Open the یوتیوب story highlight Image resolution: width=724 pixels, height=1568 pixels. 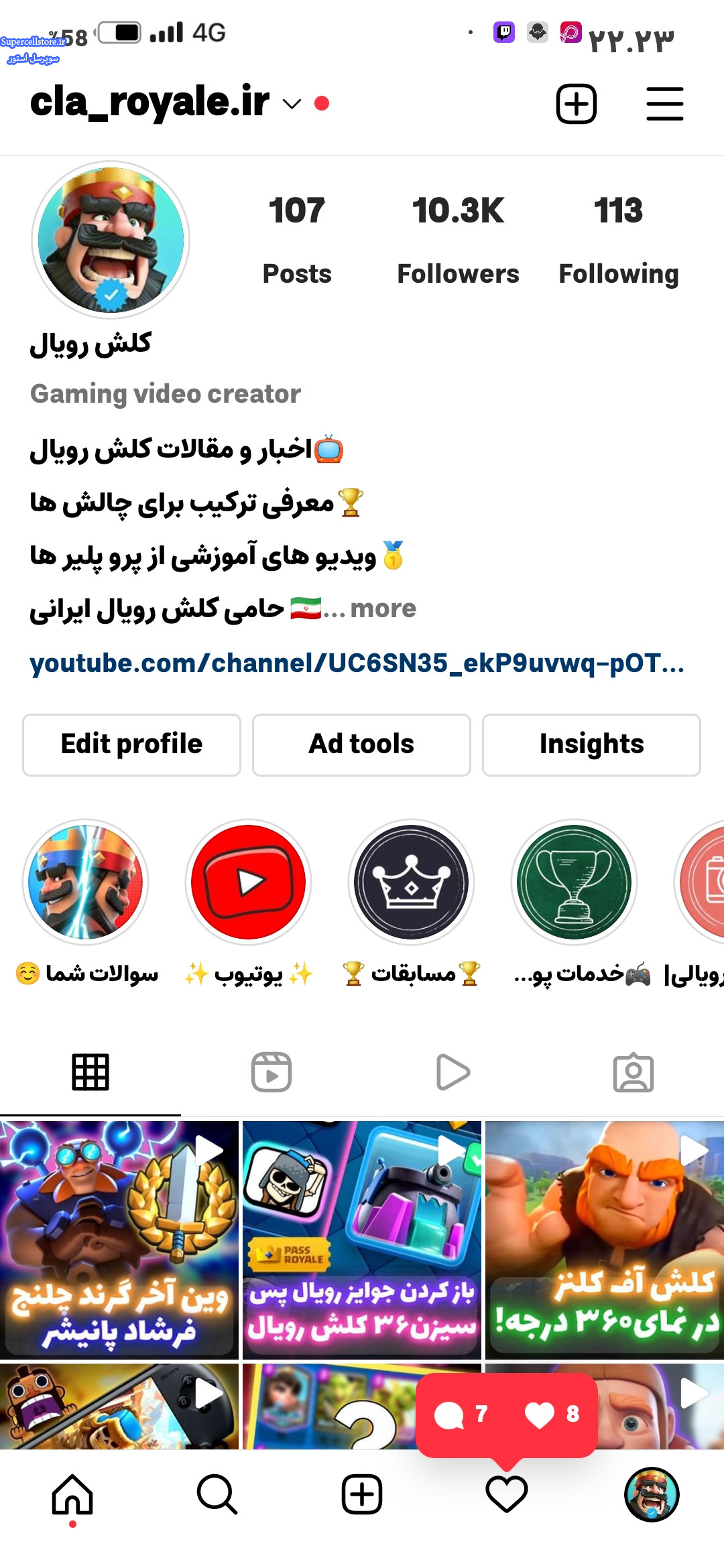pos(249,882)
